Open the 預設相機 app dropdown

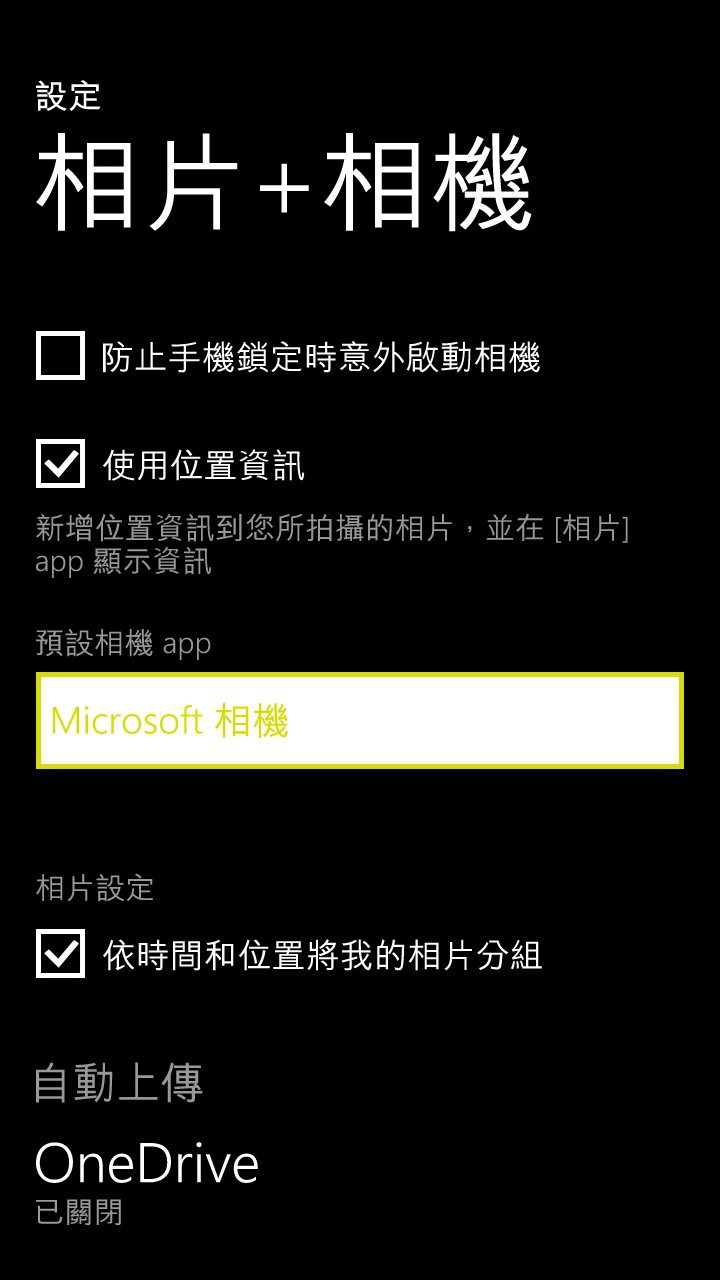click(360, 720)
